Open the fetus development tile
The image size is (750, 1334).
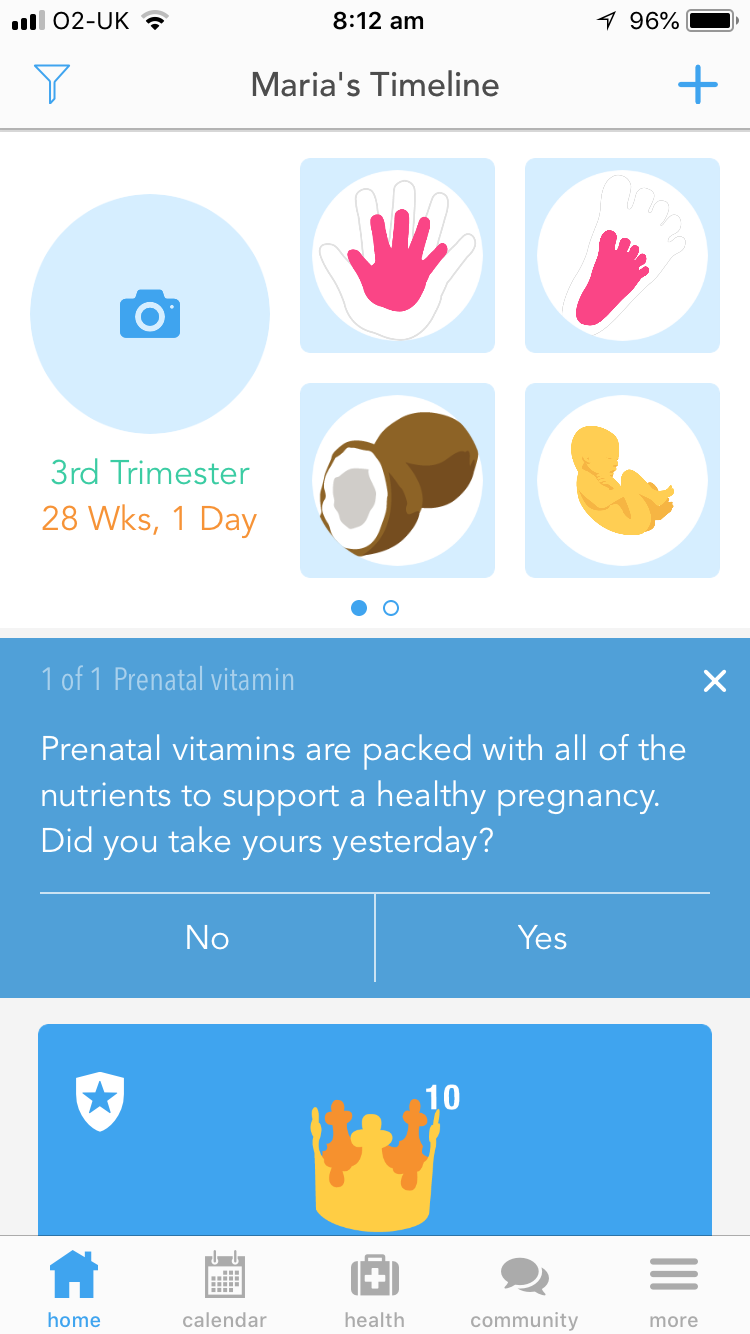coord(622,481)
